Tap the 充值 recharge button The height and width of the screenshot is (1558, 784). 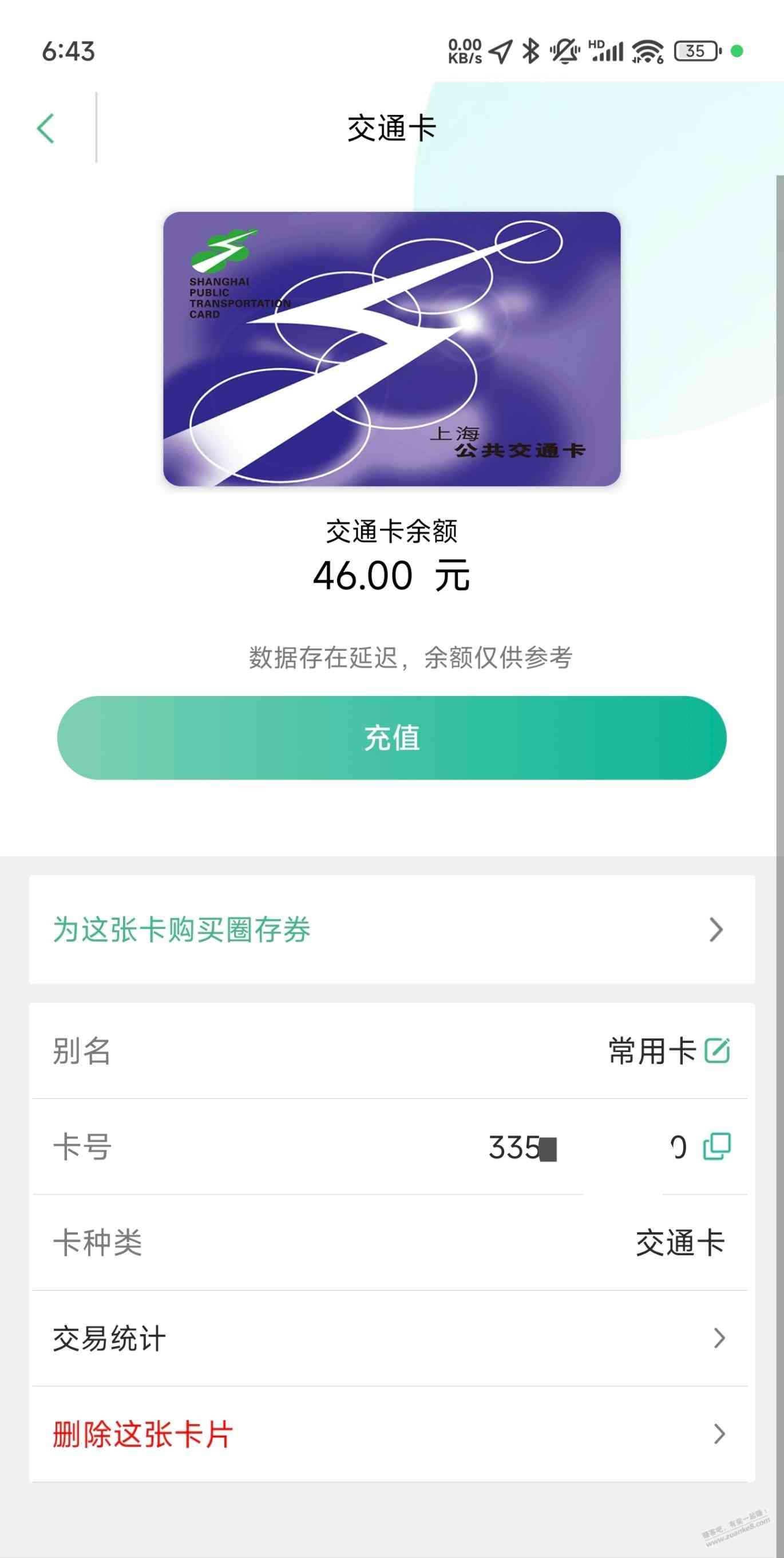click(x=391, y=738)
